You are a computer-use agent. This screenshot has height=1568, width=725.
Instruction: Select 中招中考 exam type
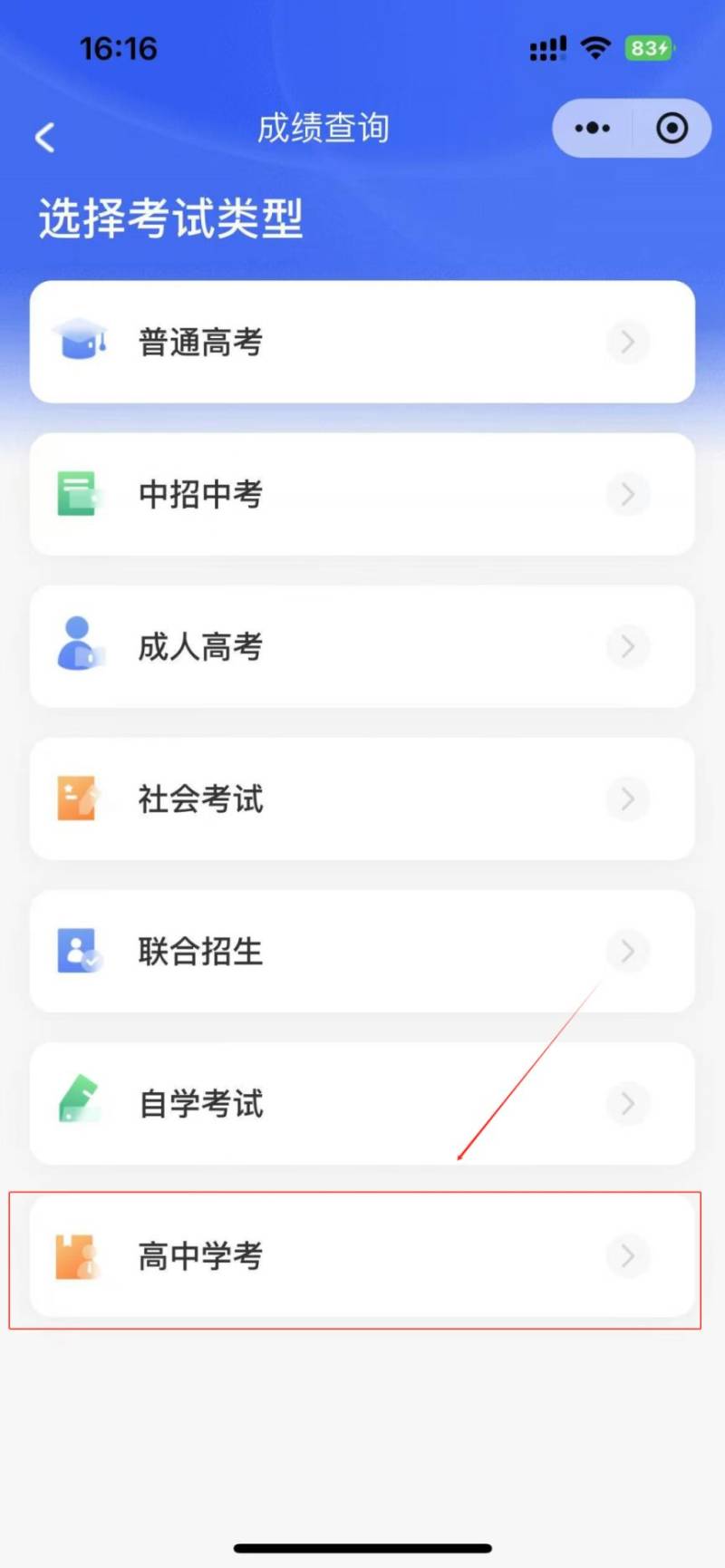362,494
